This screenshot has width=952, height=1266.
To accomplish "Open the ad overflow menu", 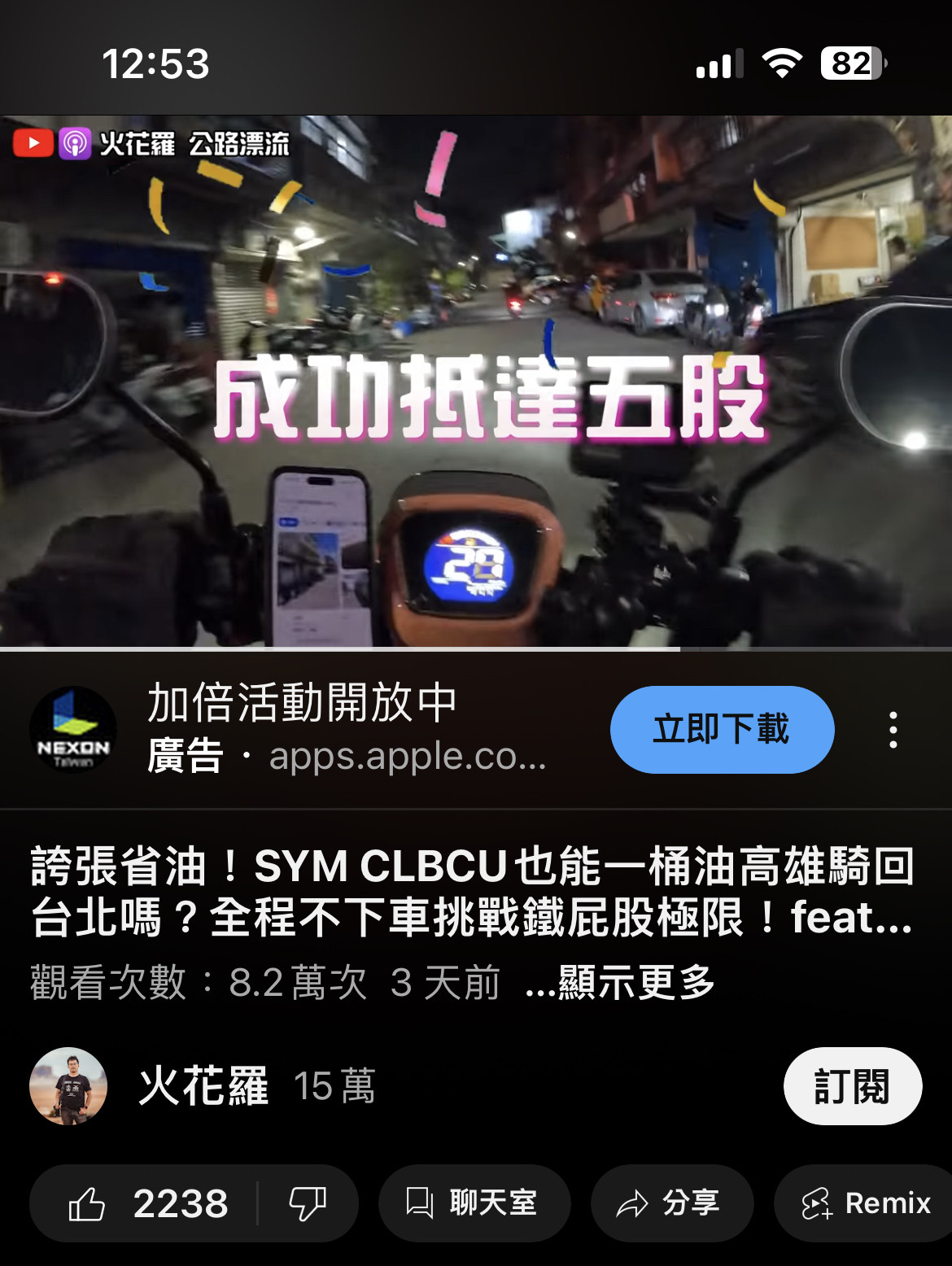I will tap(893, 730).
